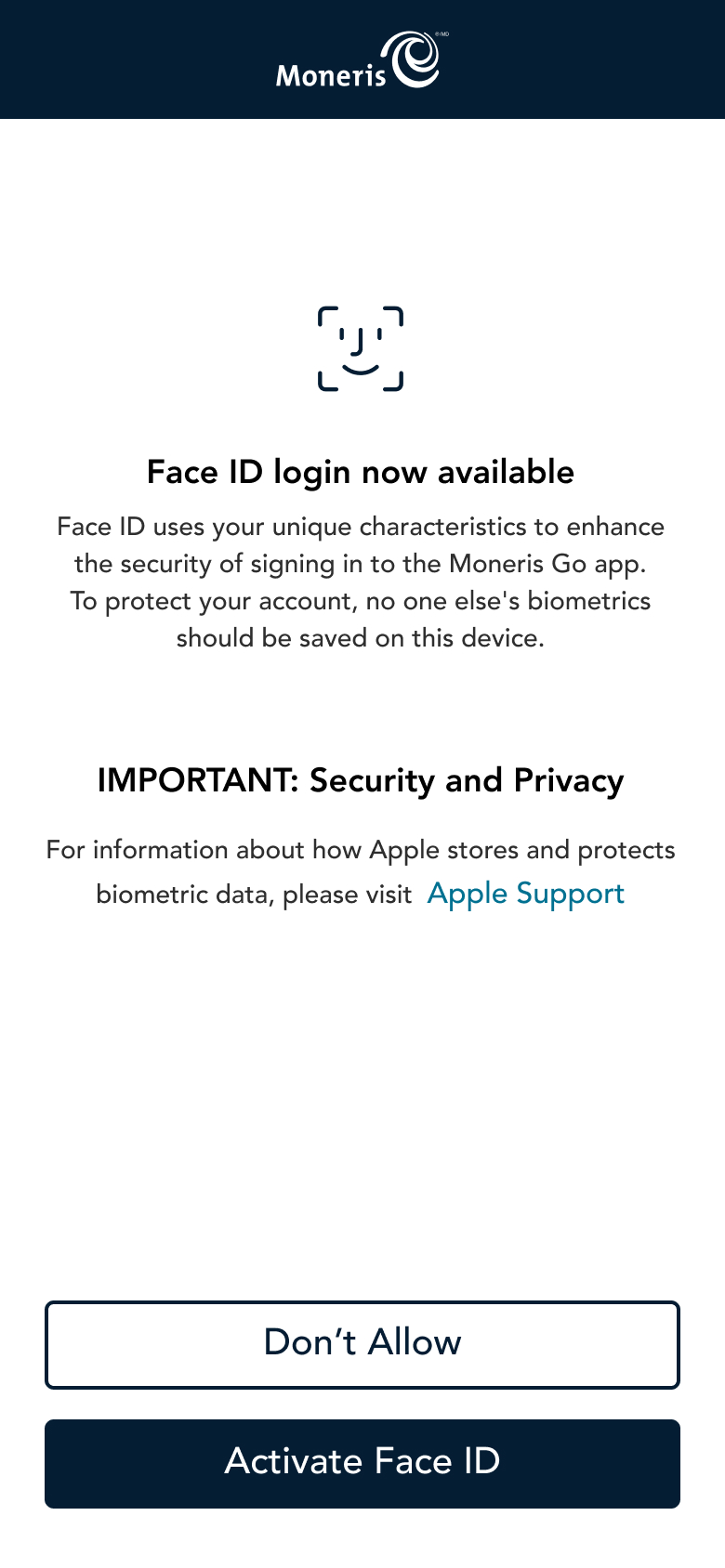Tap Don't Allow to decline Face ID
Image resolution: width=725 pixels, height=1568 pixels.
pyautogui.click(x=362, y=1344)
